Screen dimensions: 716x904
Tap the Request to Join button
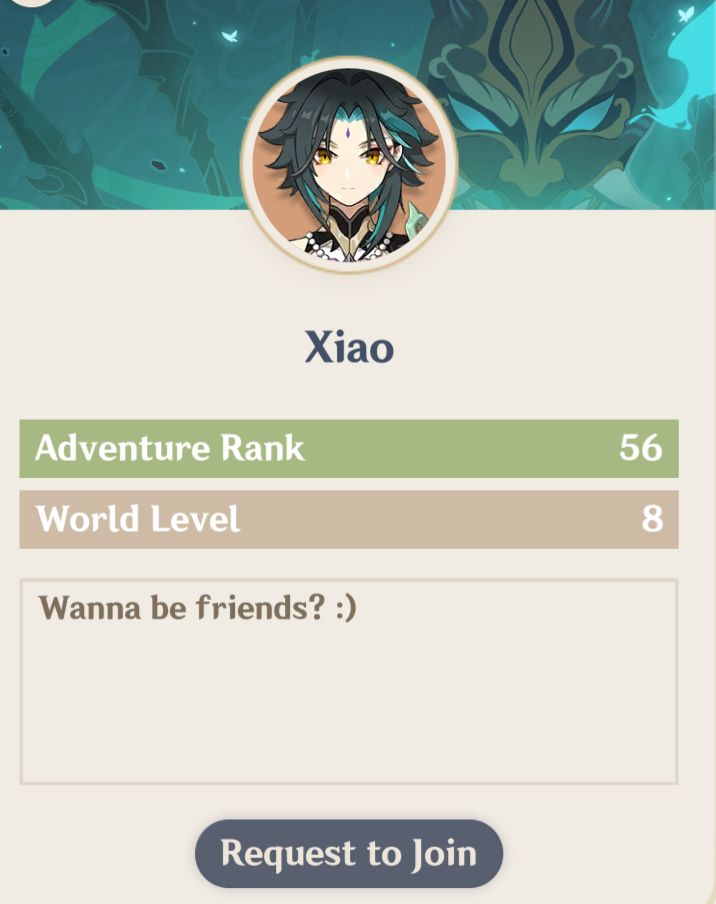[x=348, y=853]
